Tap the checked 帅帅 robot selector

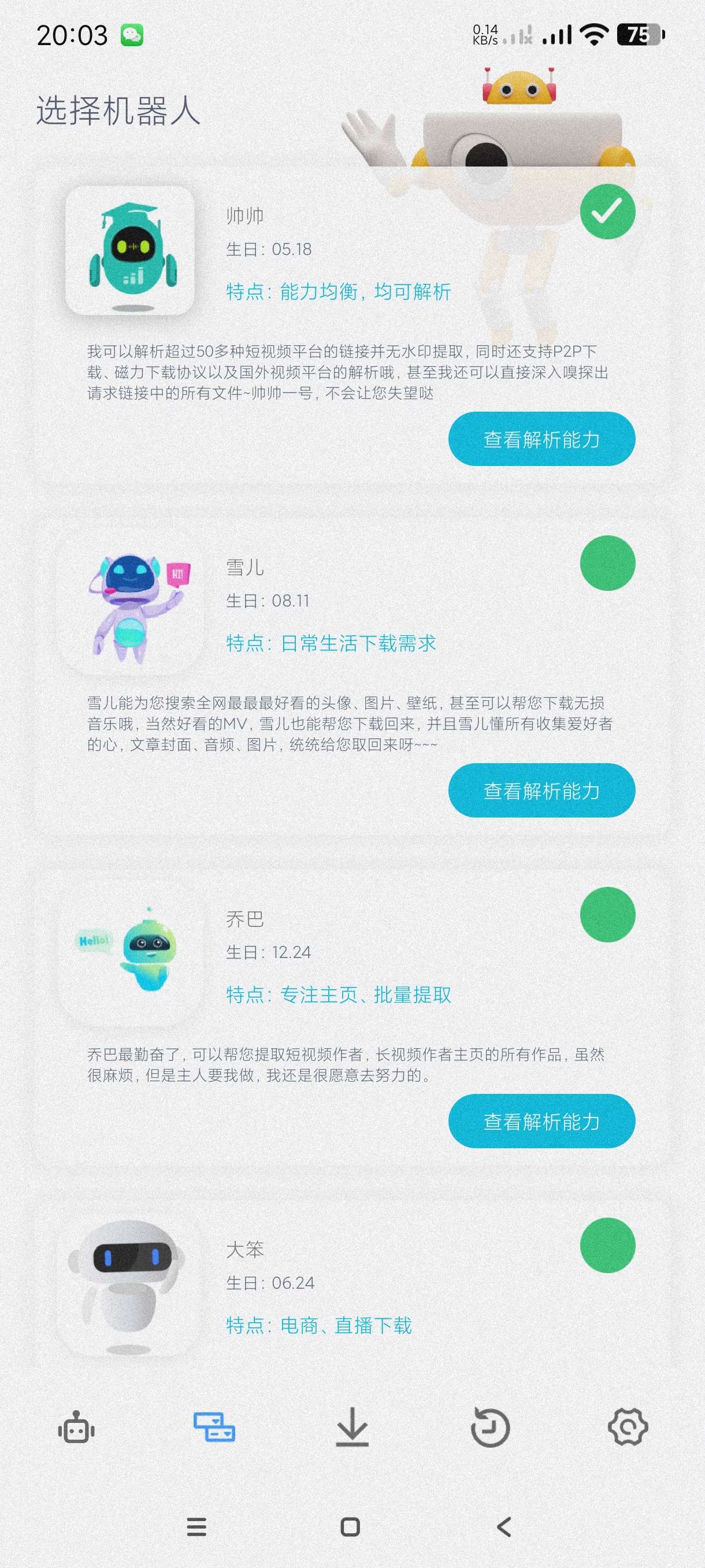click(x=607, y=211)
